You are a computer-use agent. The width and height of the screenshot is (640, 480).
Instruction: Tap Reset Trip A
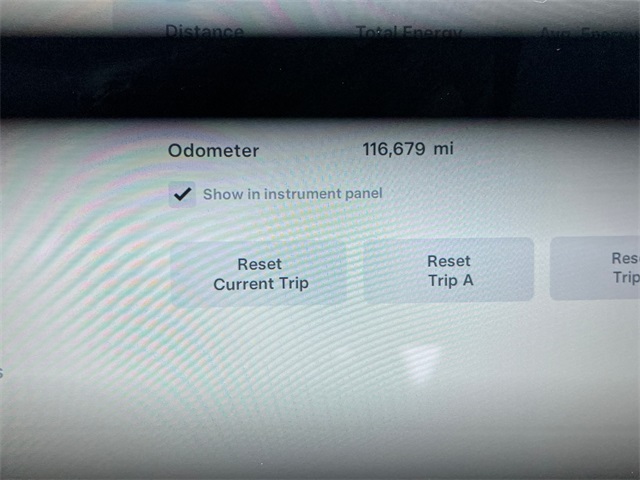[x=449, y=270]
